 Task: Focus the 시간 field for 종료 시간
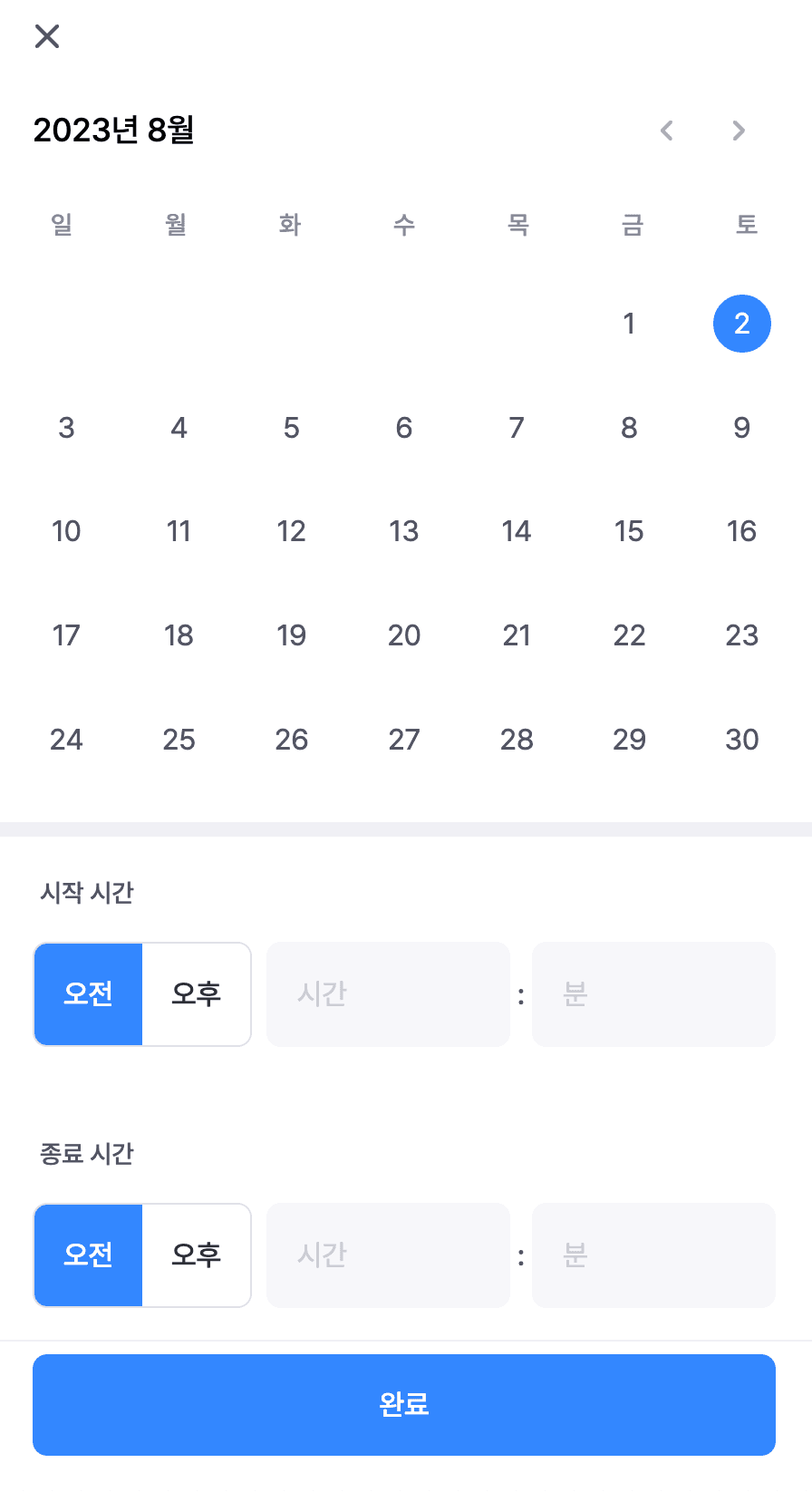(x=388, y=1255)
